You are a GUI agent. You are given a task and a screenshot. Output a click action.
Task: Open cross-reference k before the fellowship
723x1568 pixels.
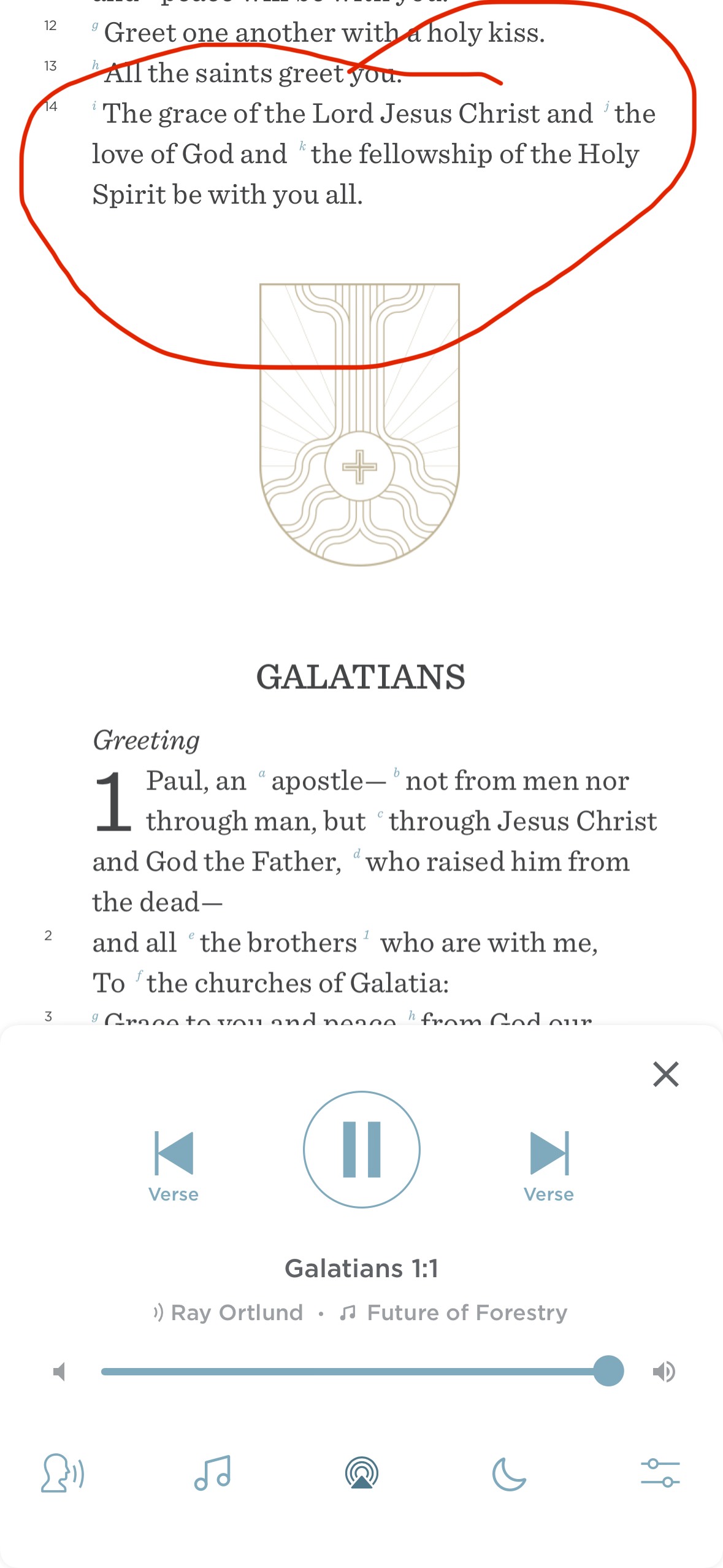coord(302,146)
